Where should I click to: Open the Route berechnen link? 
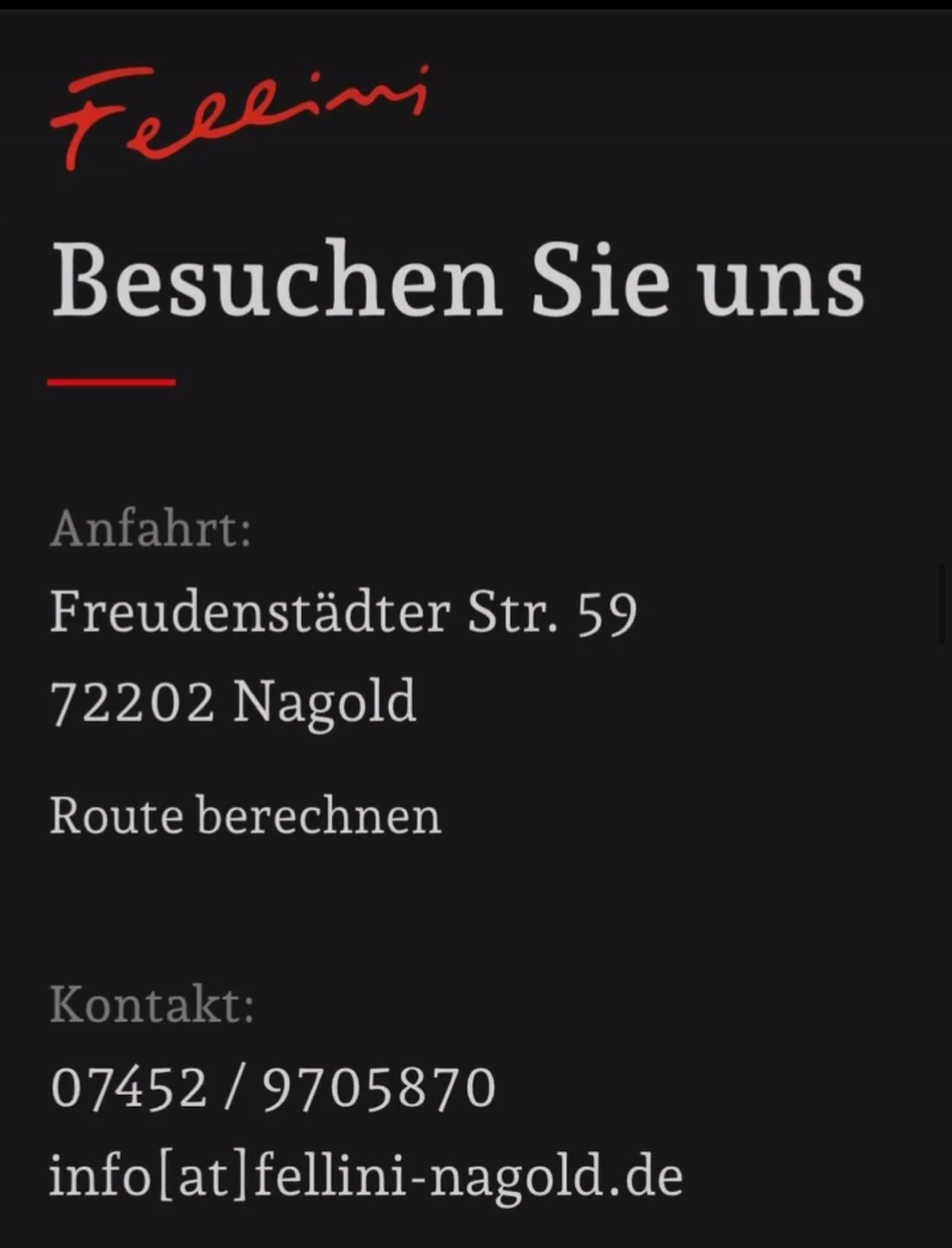click(245, 816)
